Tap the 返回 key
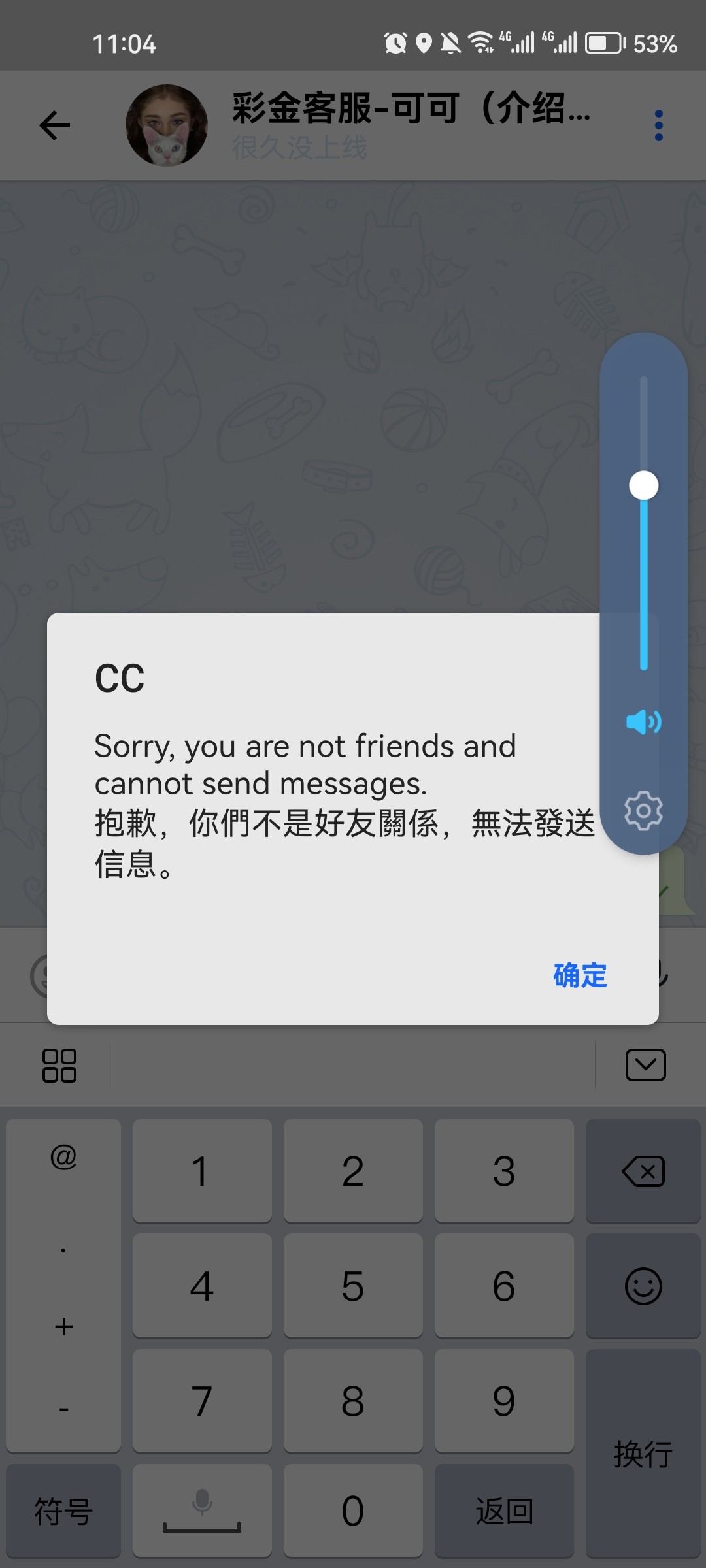 (504, 1511)
